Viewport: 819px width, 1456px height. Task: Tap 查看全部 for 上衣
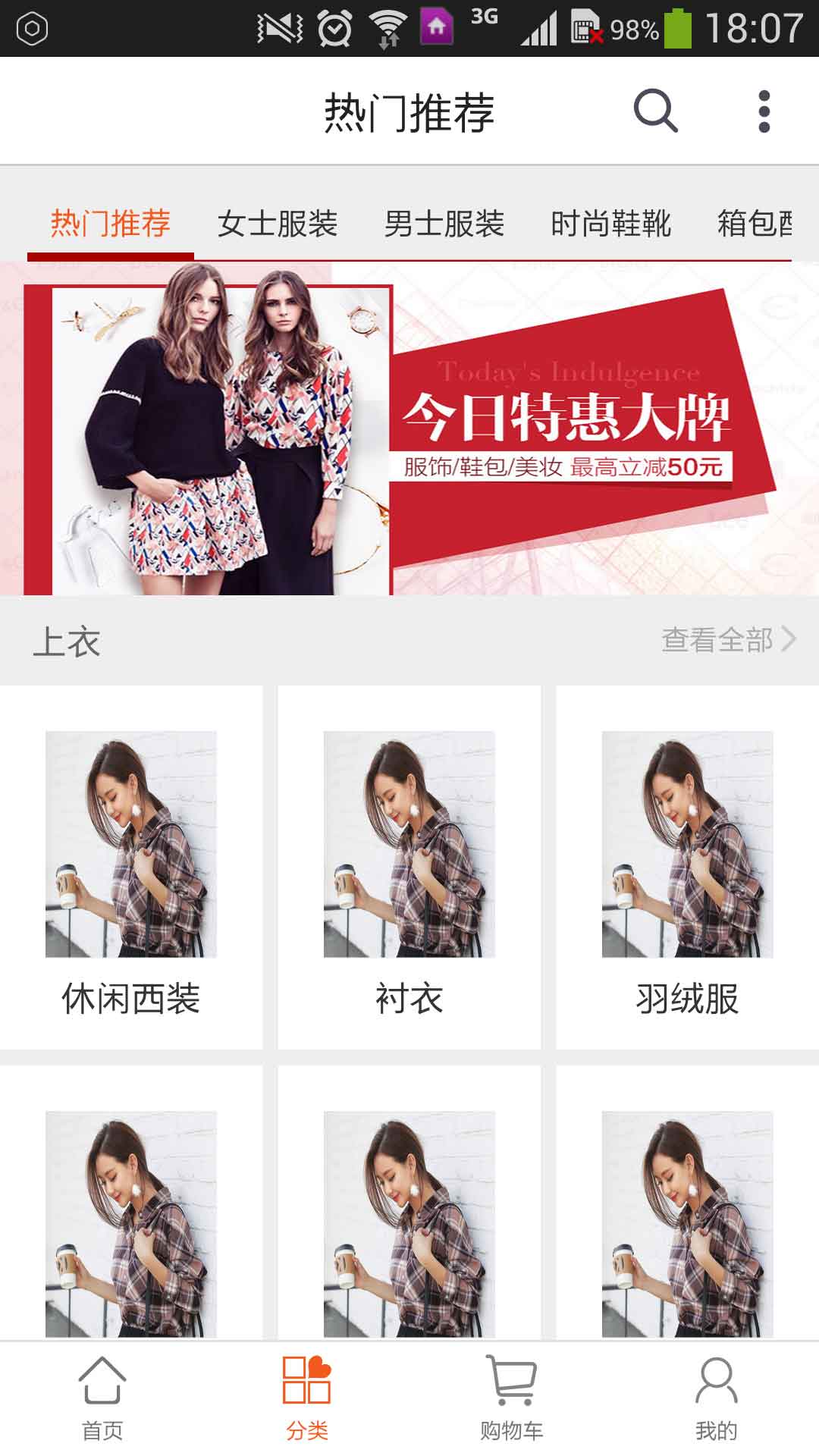pos(728,640)
